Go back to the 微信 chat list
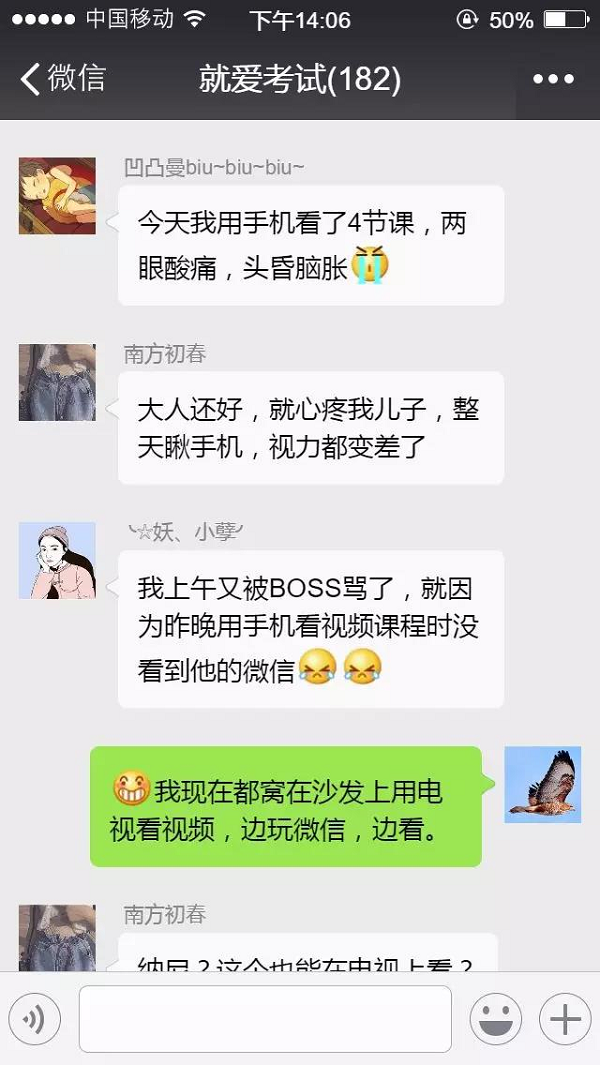This screenshot has width=600, height=1065. tap(62, 79)
